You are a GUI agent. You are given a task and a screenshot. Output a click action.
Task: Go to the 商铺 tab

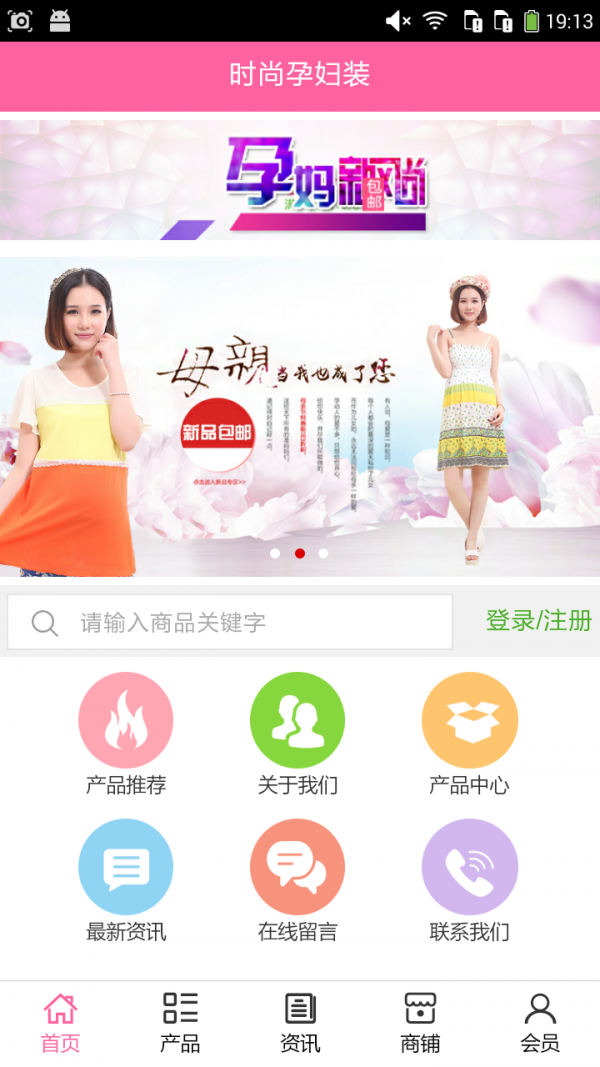pos(420,1023)
